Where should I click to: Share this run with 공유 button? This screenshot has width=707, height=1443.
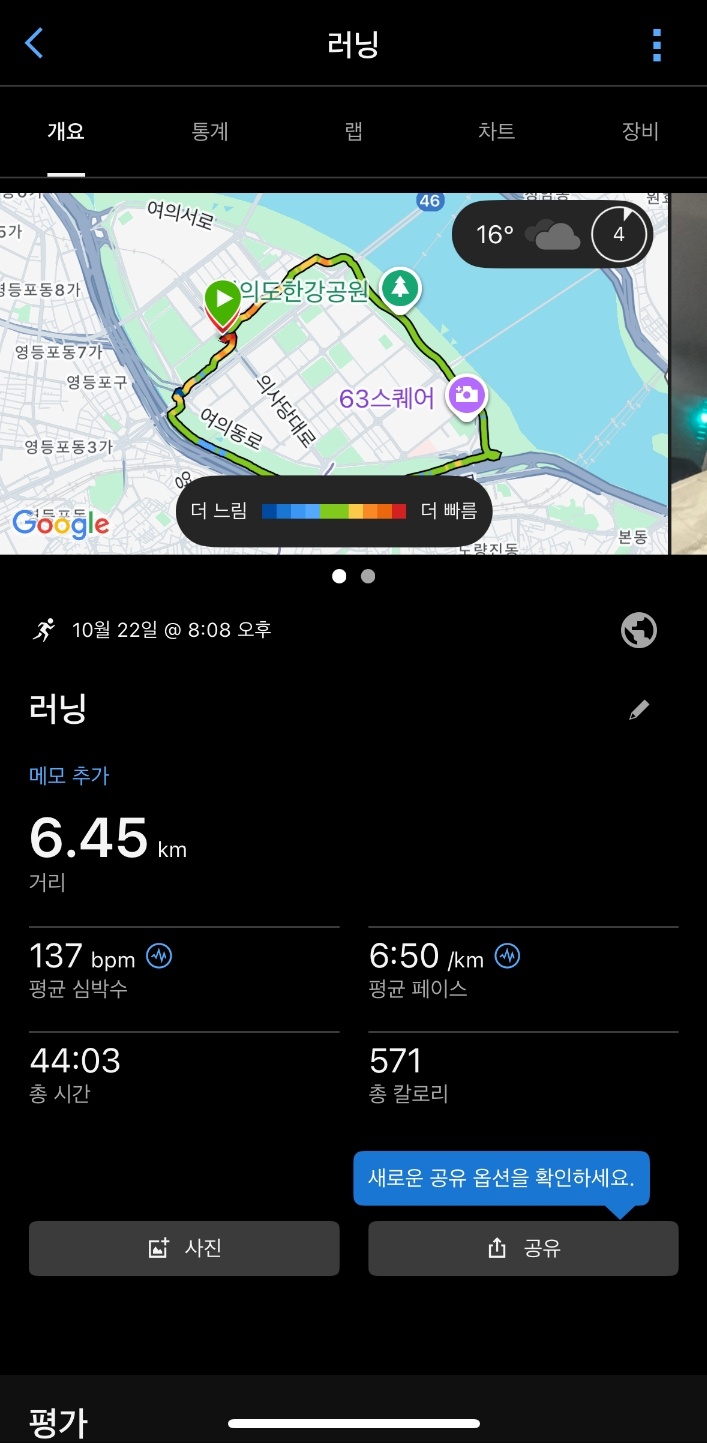point(523,1248)
